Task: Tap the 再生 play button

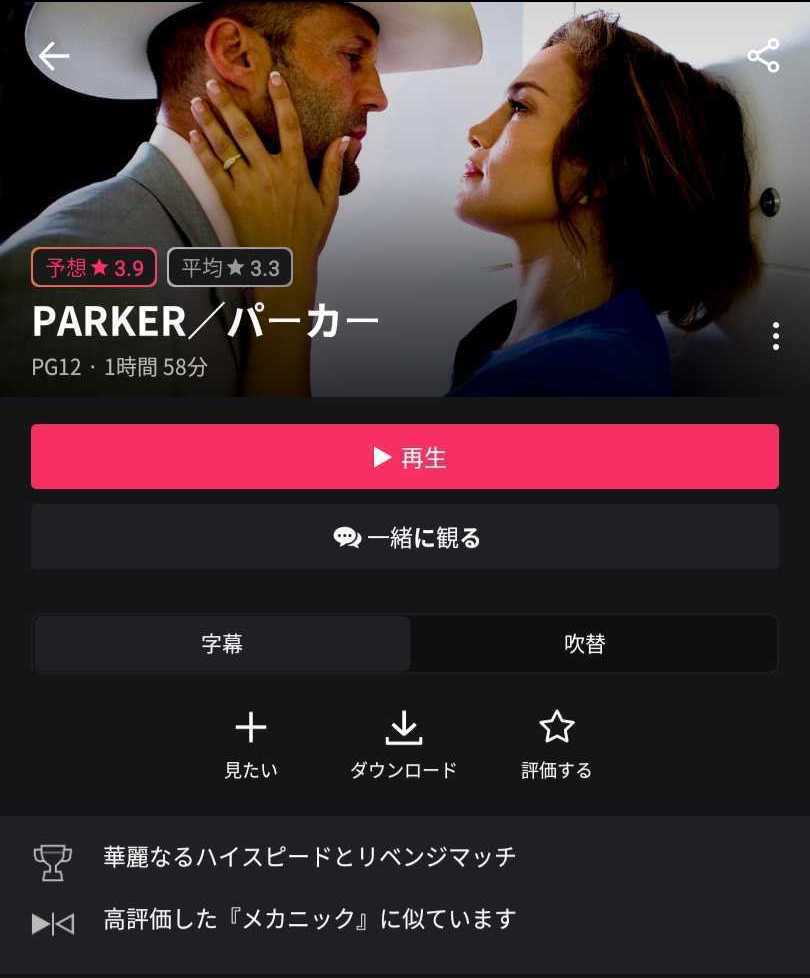Action: coord(405,457)
